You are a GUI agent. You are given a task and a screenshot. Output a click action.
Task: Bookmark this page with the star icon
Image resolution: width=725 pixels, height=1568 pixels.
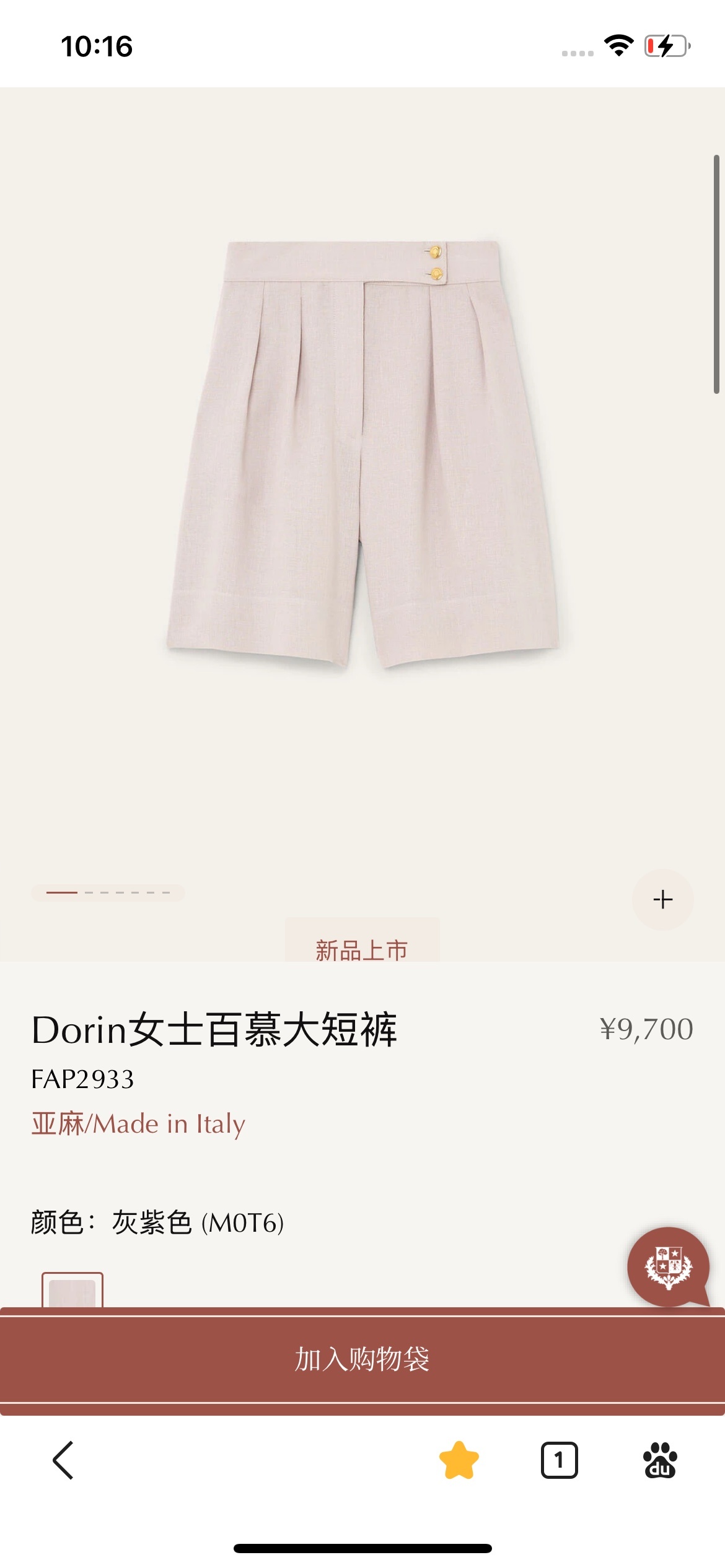pyautogui.click(x=459, y=1460)
